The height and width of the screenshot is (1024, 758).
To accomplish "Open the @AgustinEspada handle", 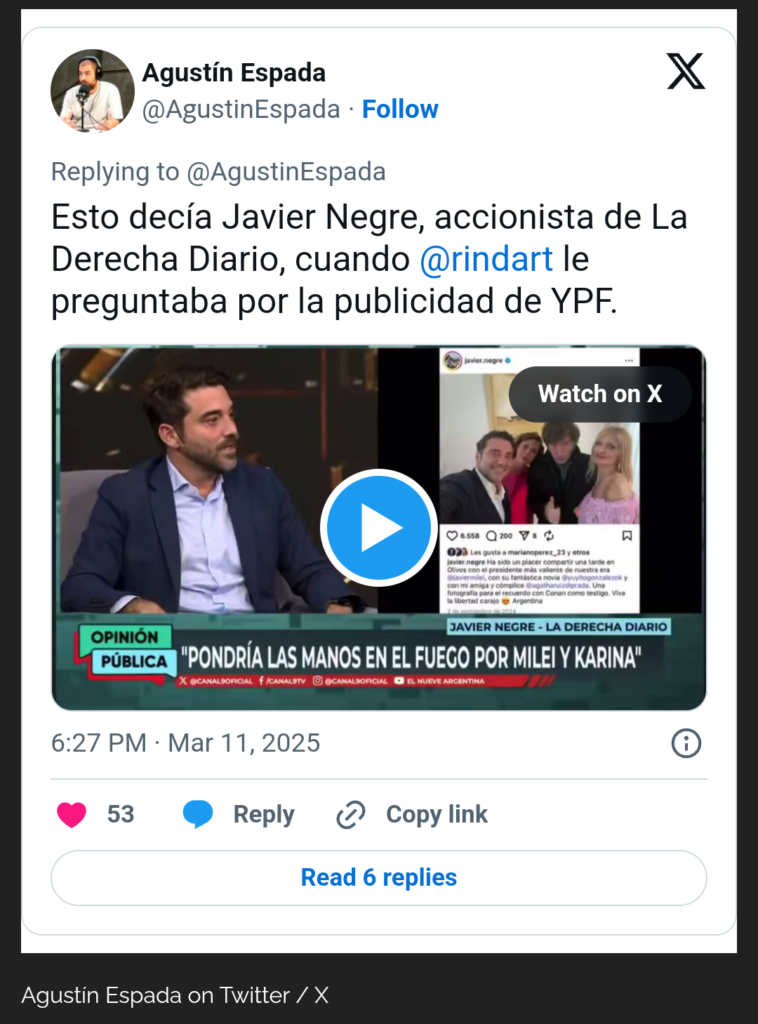I will pos(241,109).
